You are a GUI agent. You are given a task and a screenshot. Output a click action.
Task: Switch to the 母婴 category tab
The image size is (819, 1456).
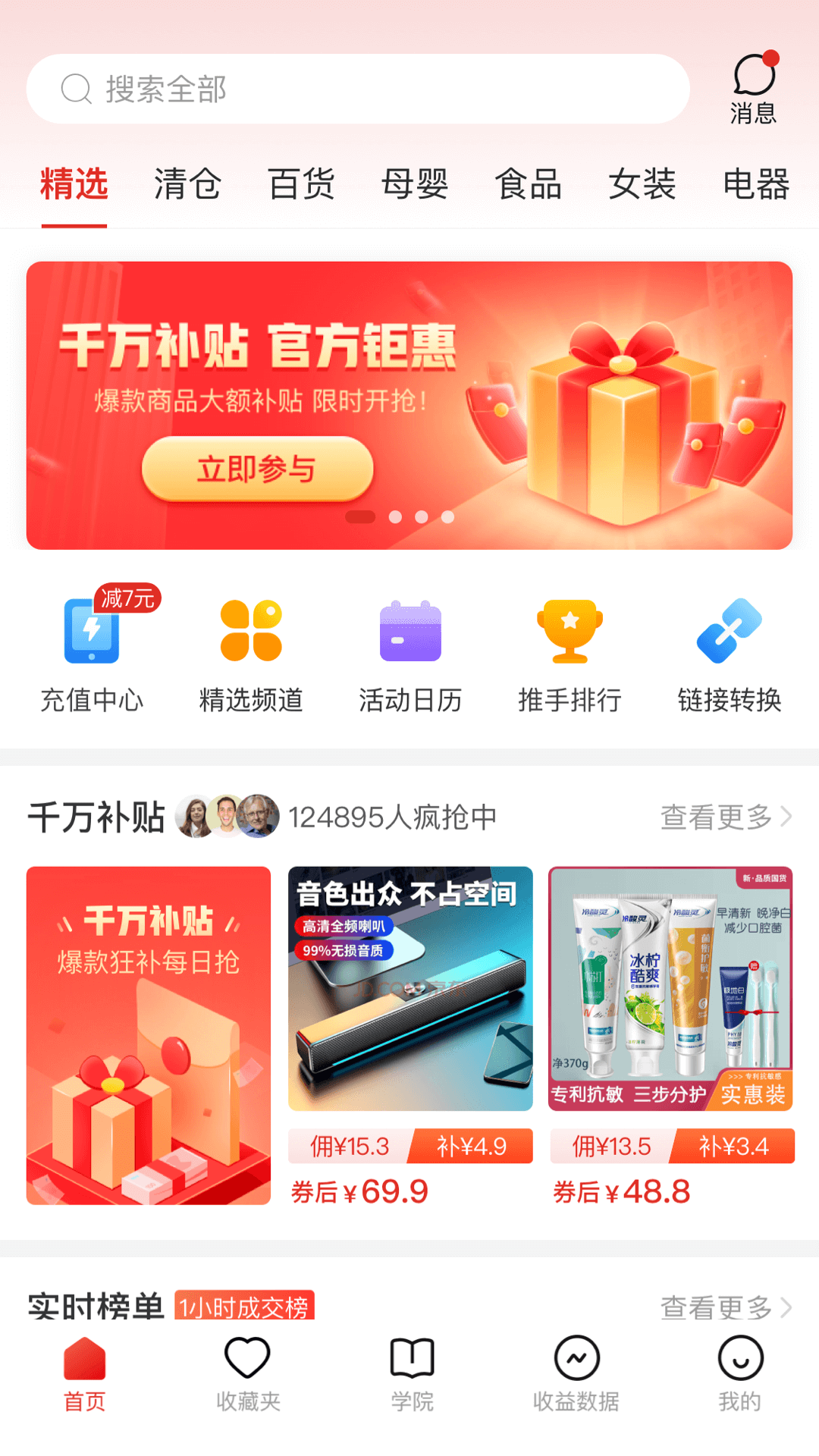pos(415,184)
